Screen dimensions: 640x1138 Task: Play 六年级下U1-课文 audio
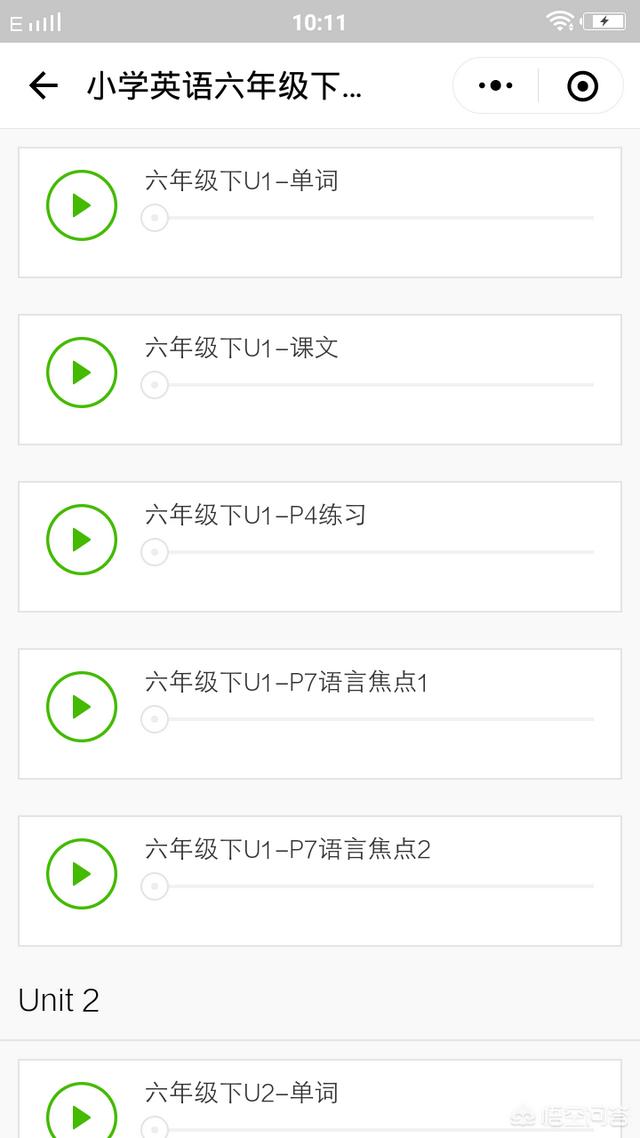click(x=82, y=372)
